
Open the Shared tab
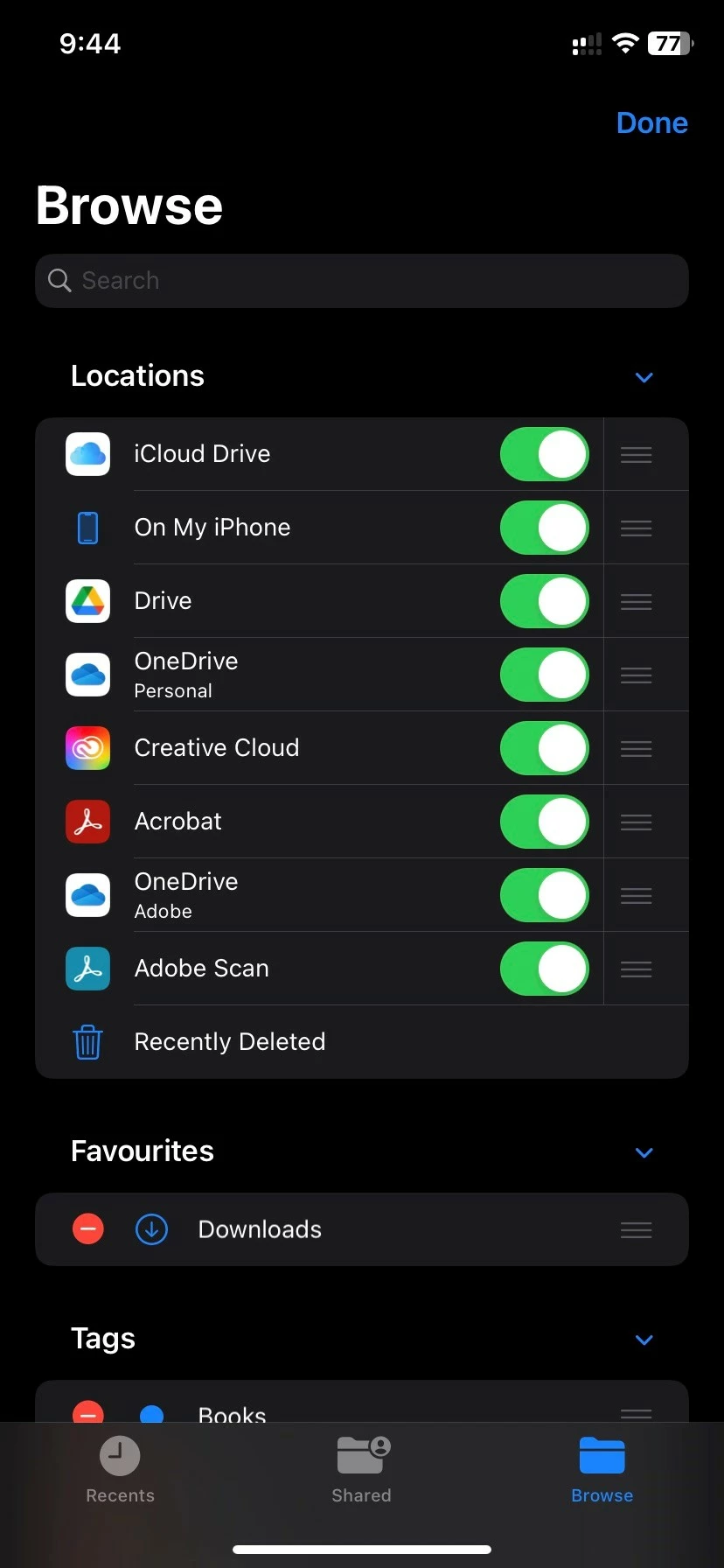362,1470
